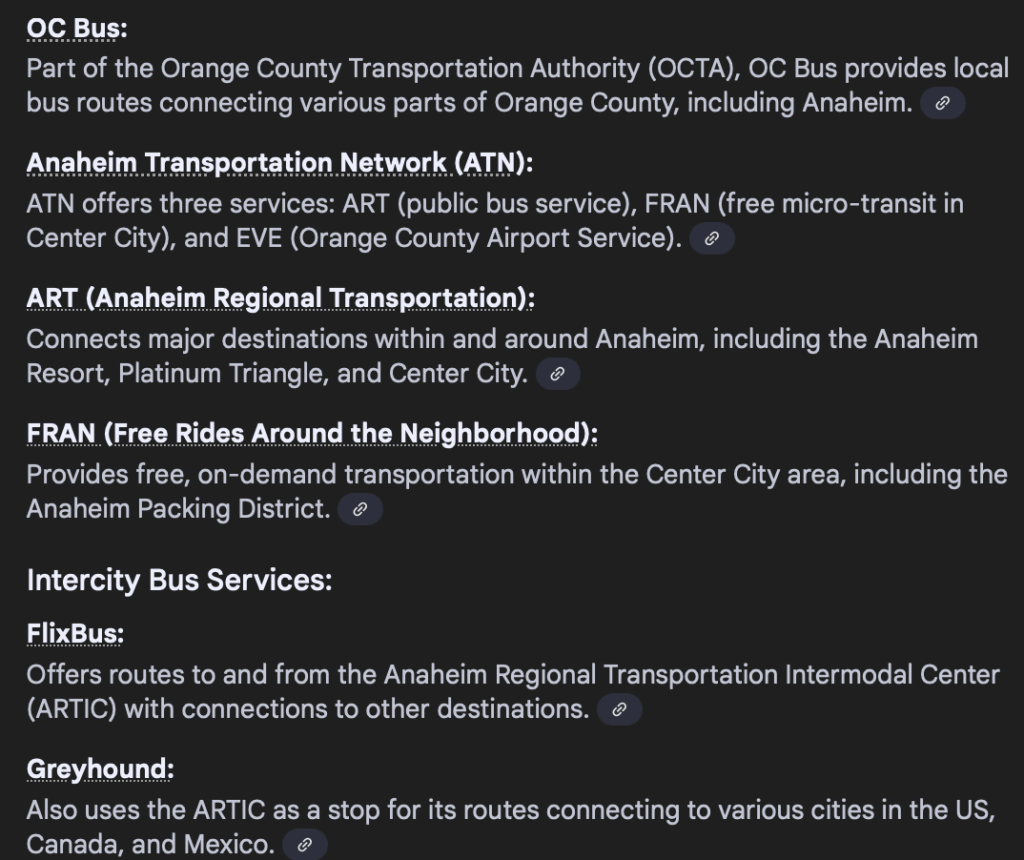Open the source link after Greyhound description
The height and width of the screenshot is (860, 1024).
(305, 845)
